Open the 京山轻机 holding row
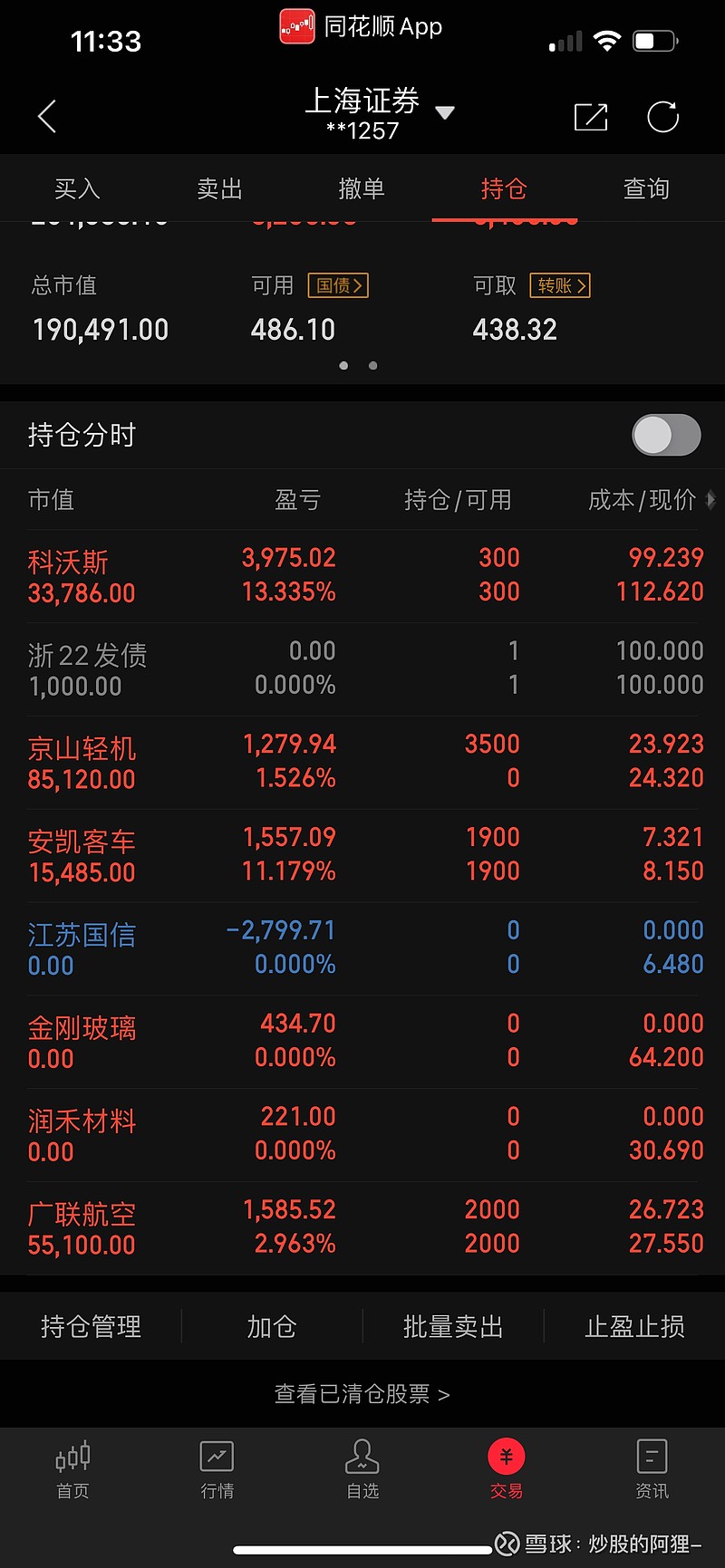The width and height of the screenshot is (725, 1568). coord(362,763)
